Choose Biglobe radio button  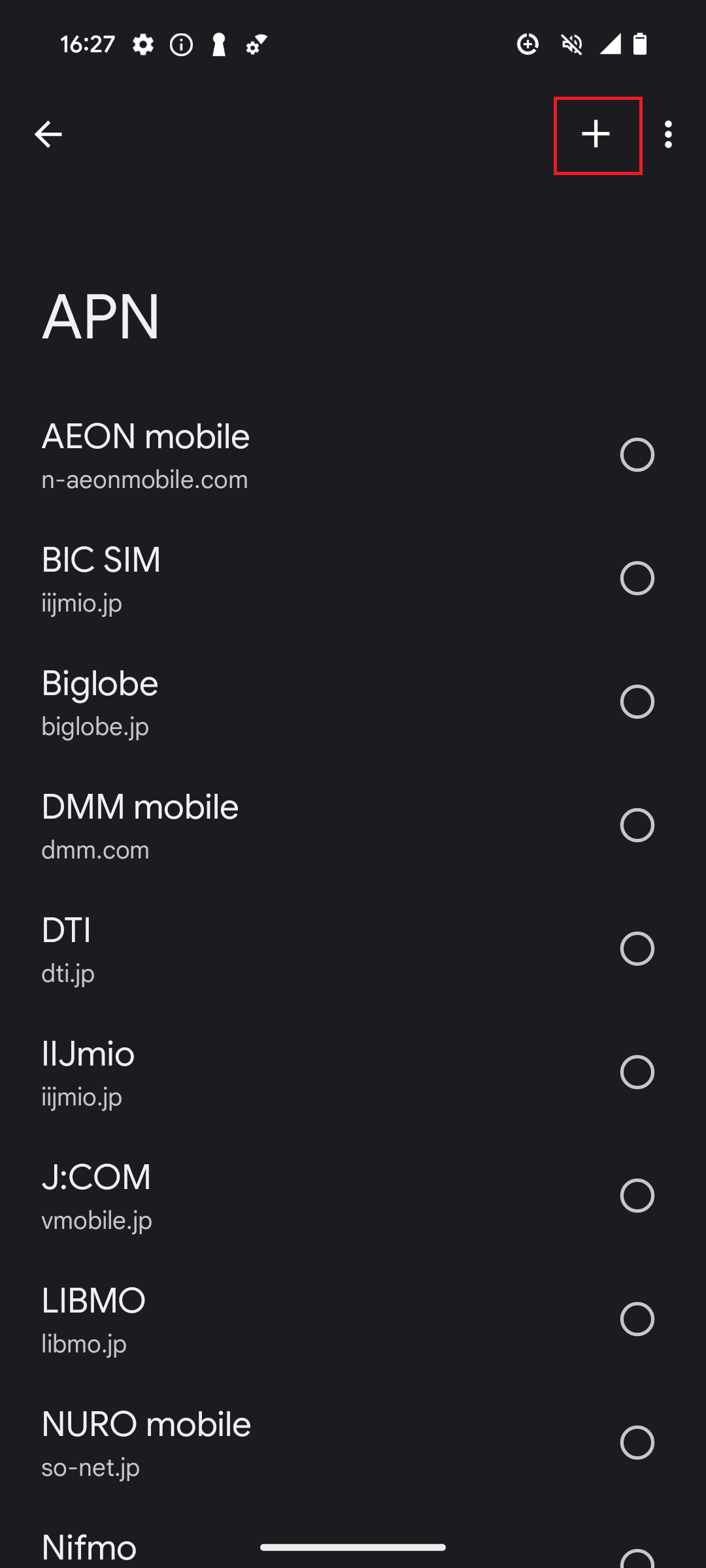637,702
